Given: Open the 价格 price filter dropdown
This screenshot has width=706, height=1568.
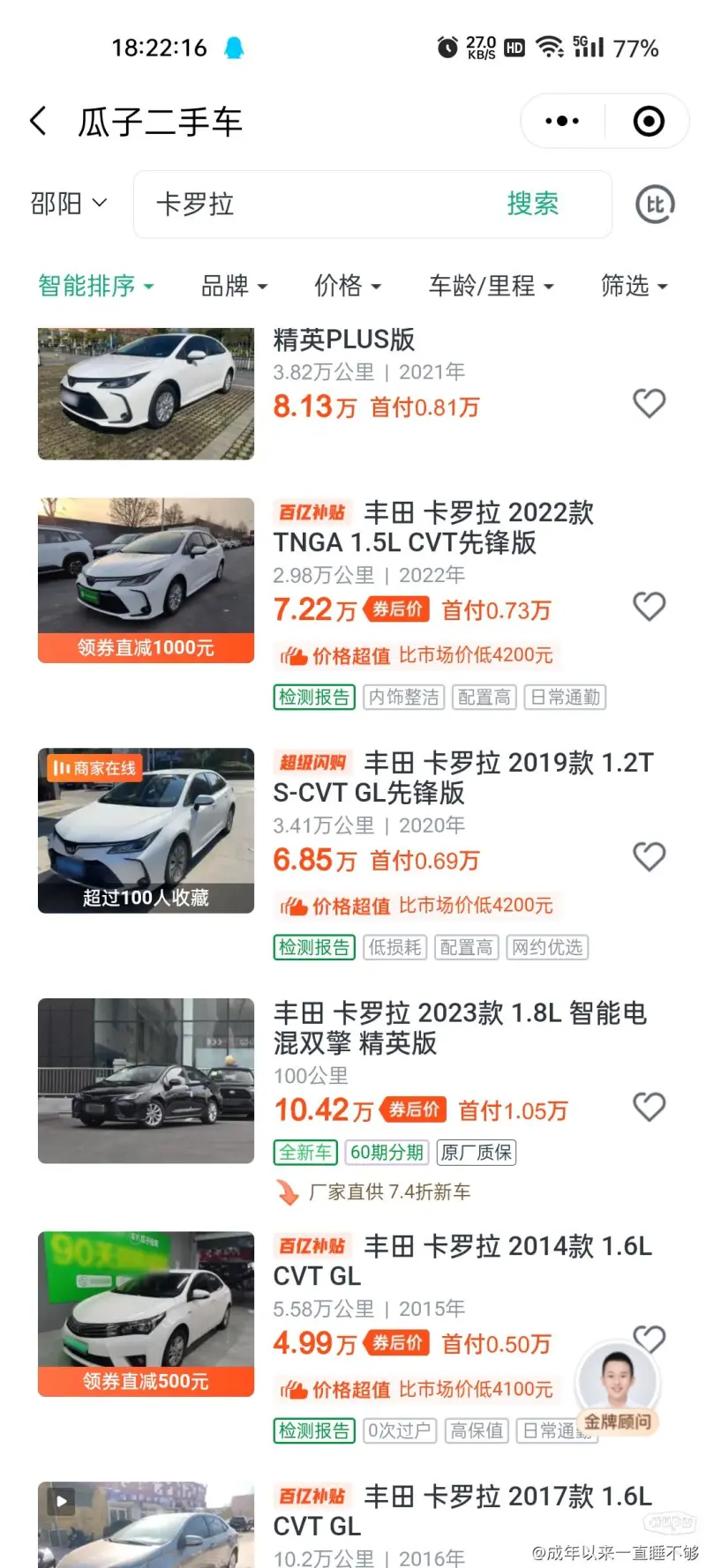Looking at the screenshot, I should coord(348,286).
